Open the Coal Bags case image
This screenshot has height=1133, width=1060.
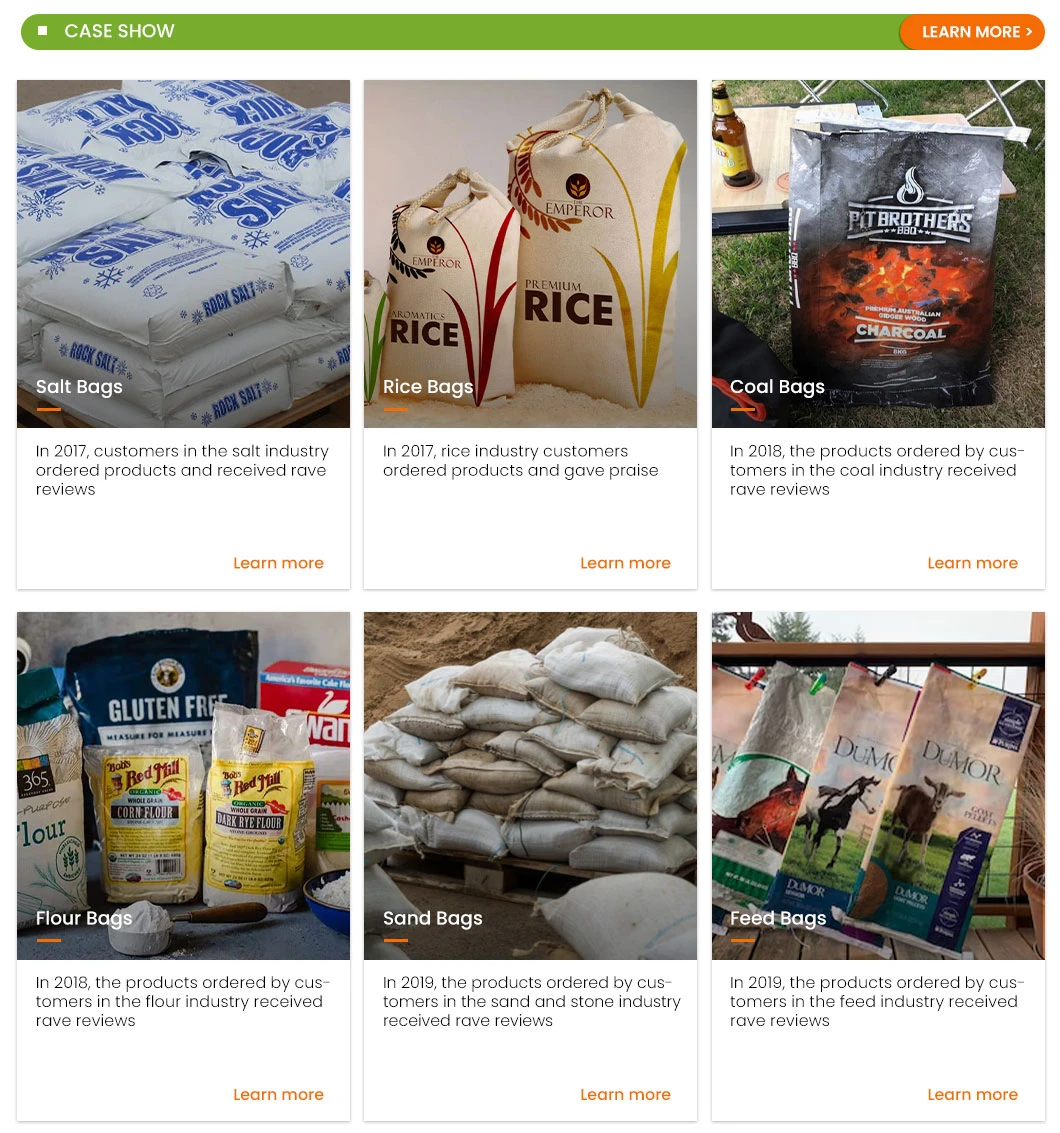pos(878,254)
